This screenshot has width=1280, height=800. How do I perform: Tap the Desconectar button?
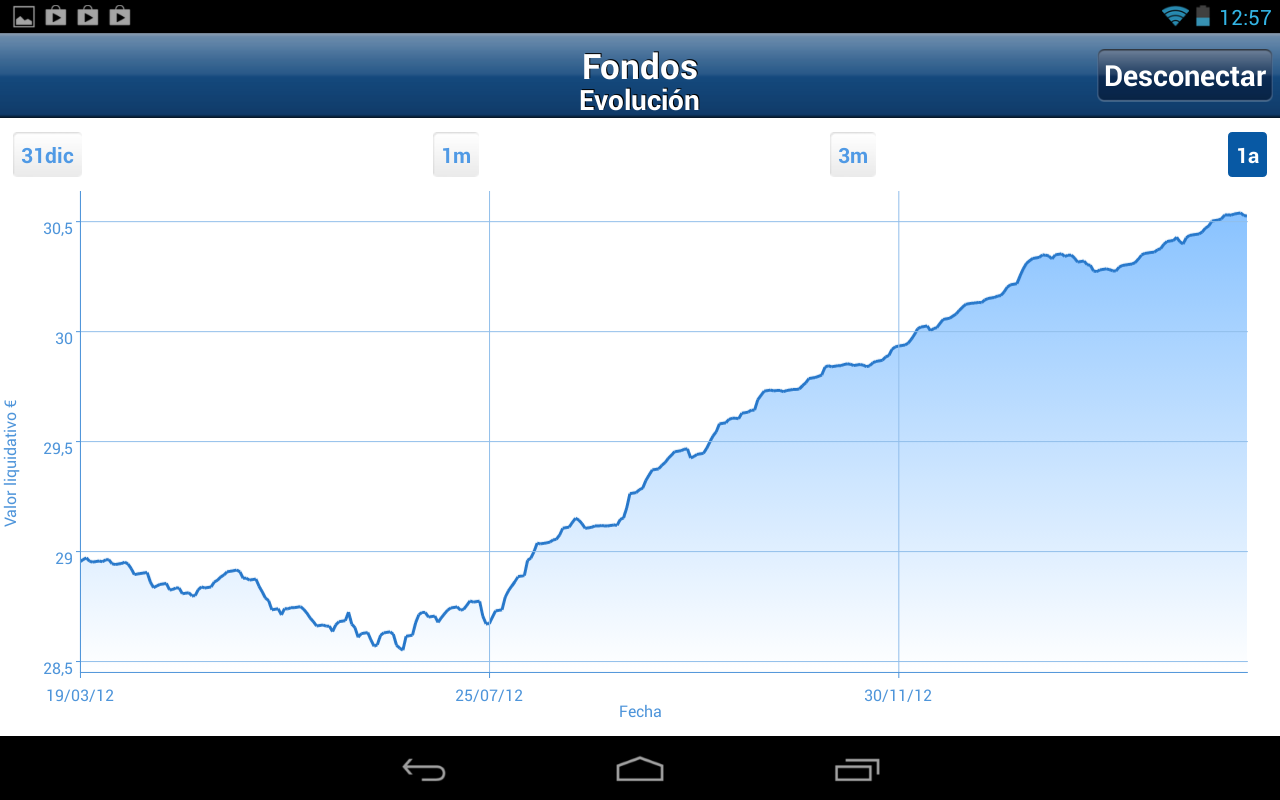(x=1185, y=76)
